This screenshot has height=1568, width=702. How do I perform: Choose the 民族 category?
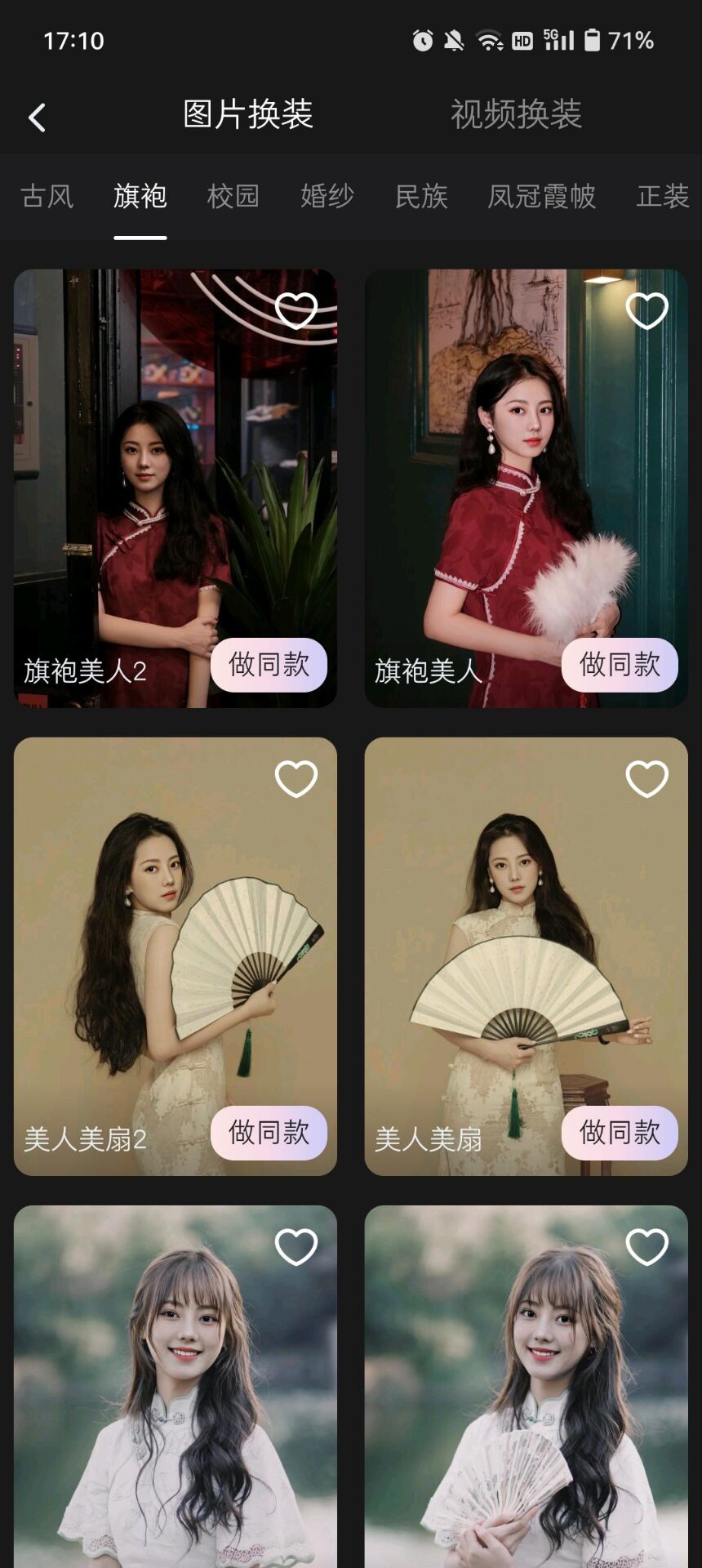click(421, 196)
